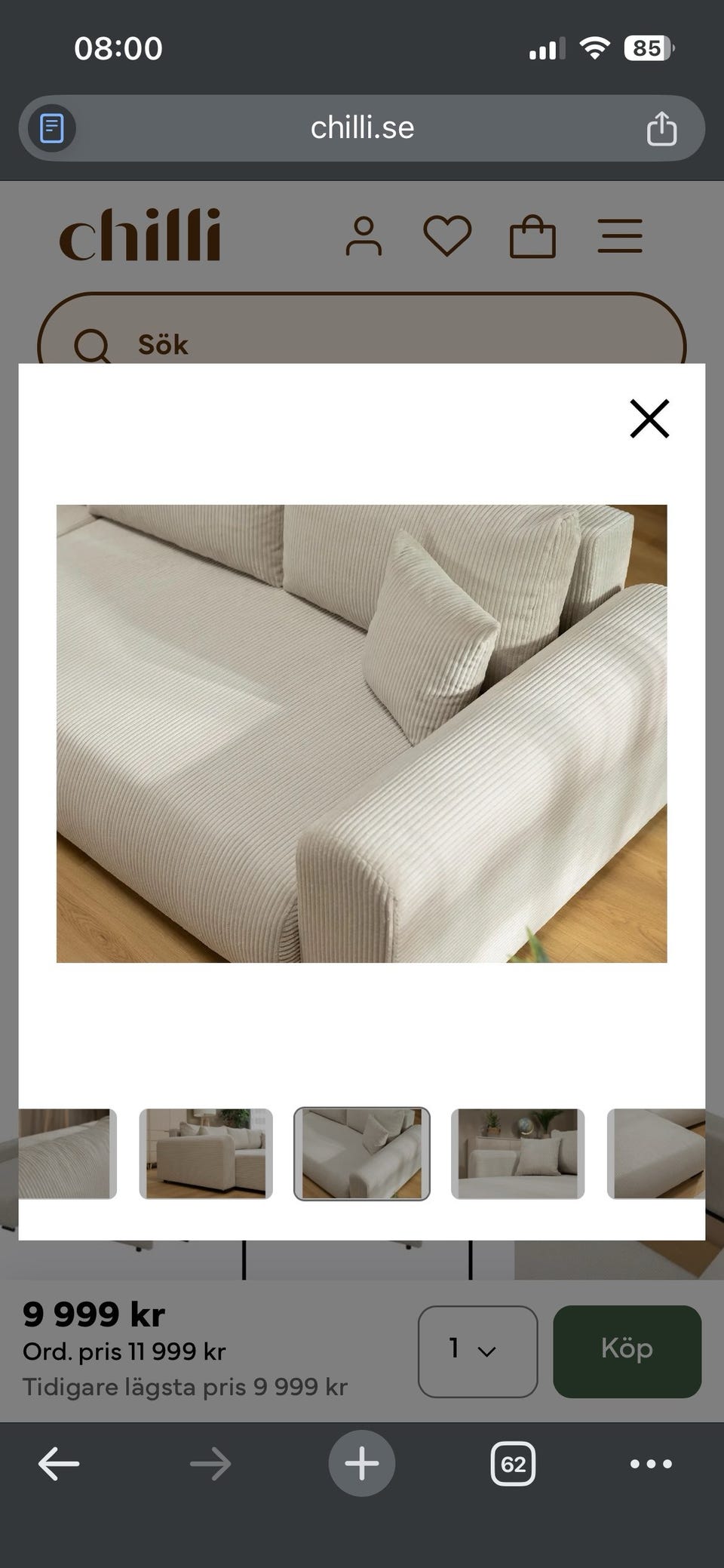Open the favorites heart icon

(448, 235)
